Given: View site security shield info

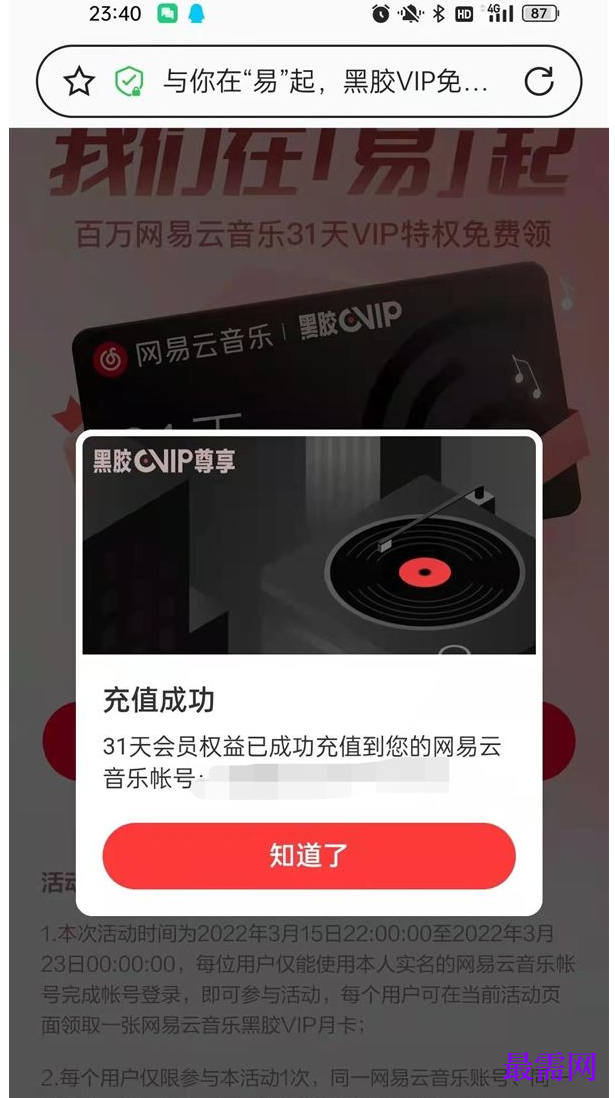Looking at the screenshot, I should tap(129, 82).
